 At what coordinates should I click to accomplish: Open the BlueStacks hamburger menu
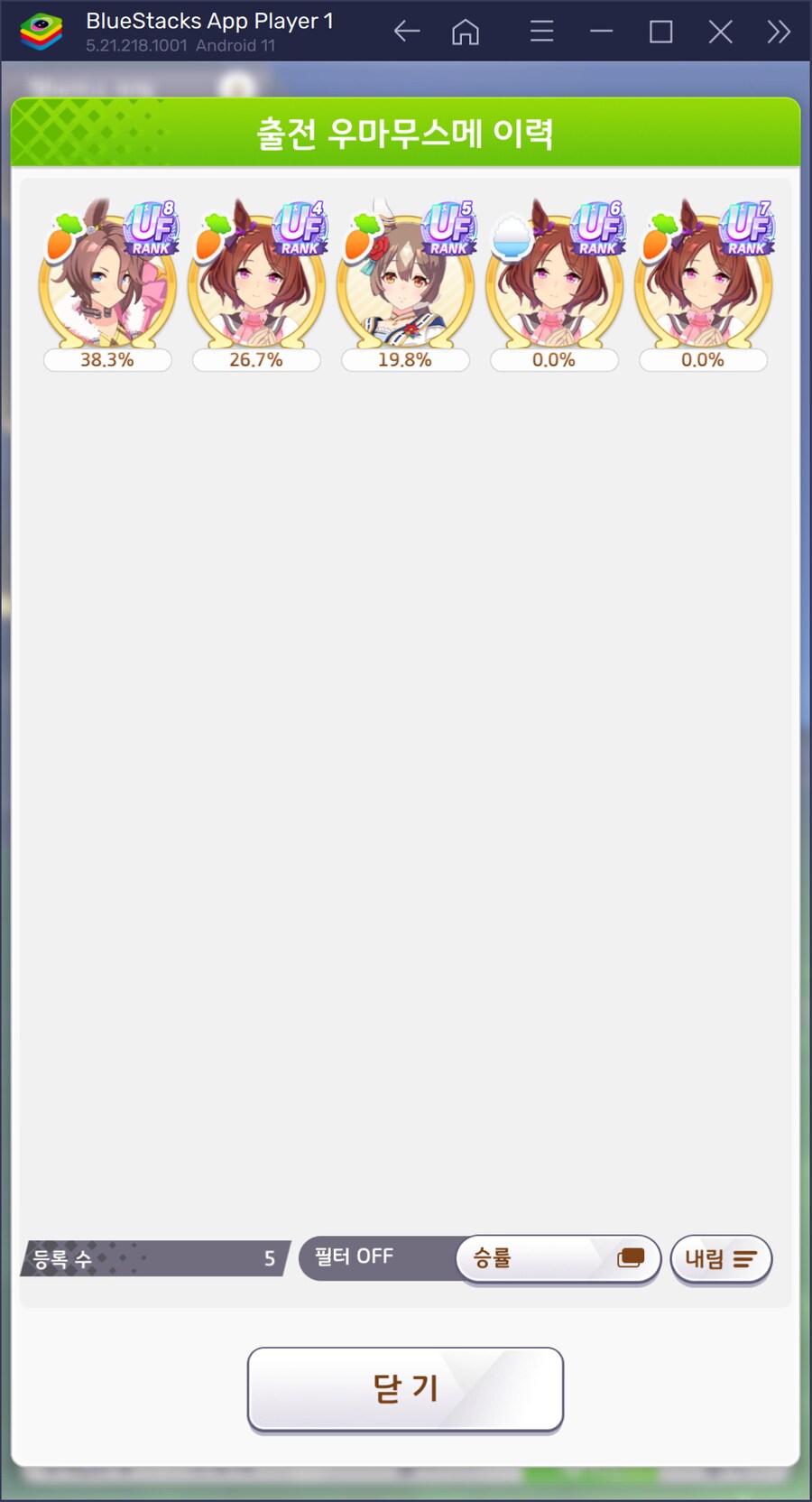[541, 32]
